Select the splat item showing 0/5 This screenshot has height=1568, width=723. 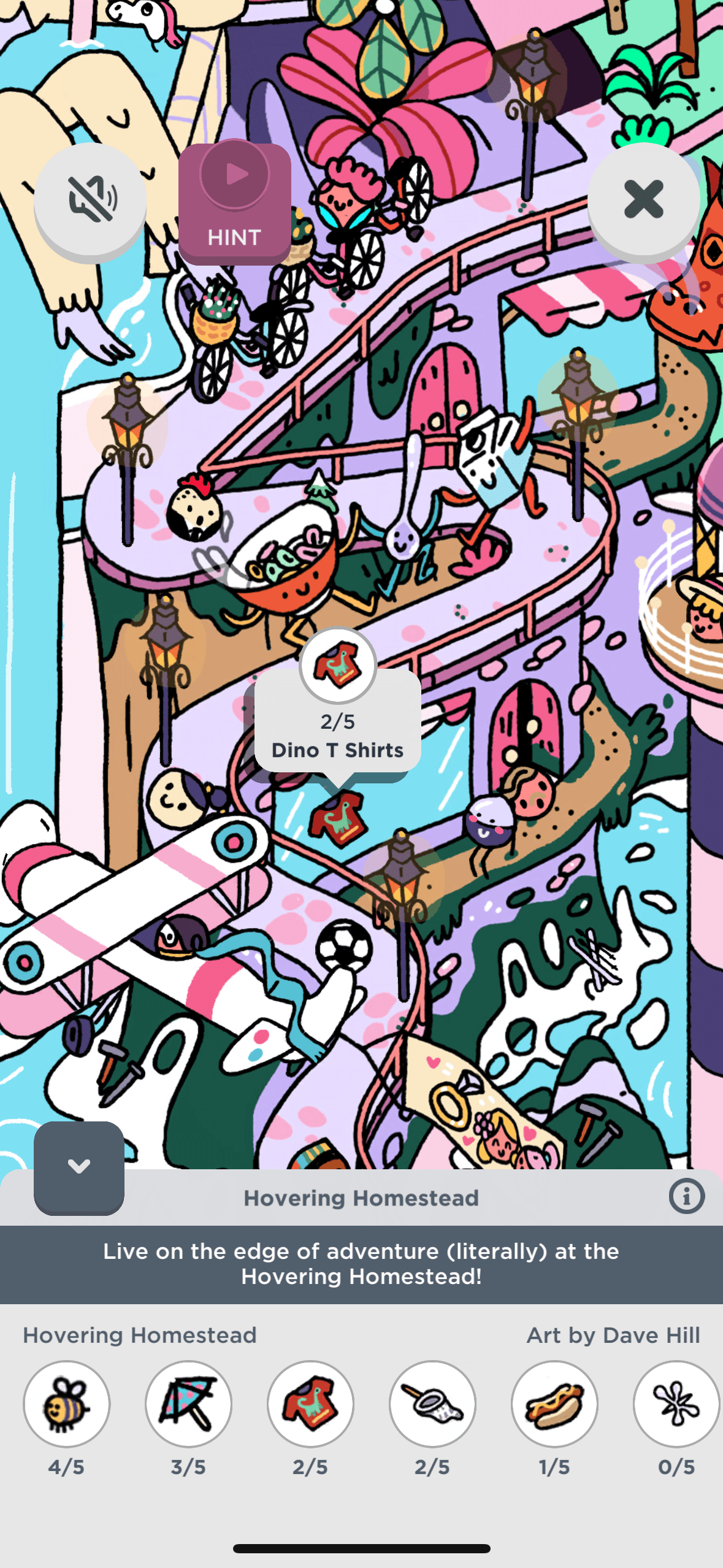coord(676,1404)
